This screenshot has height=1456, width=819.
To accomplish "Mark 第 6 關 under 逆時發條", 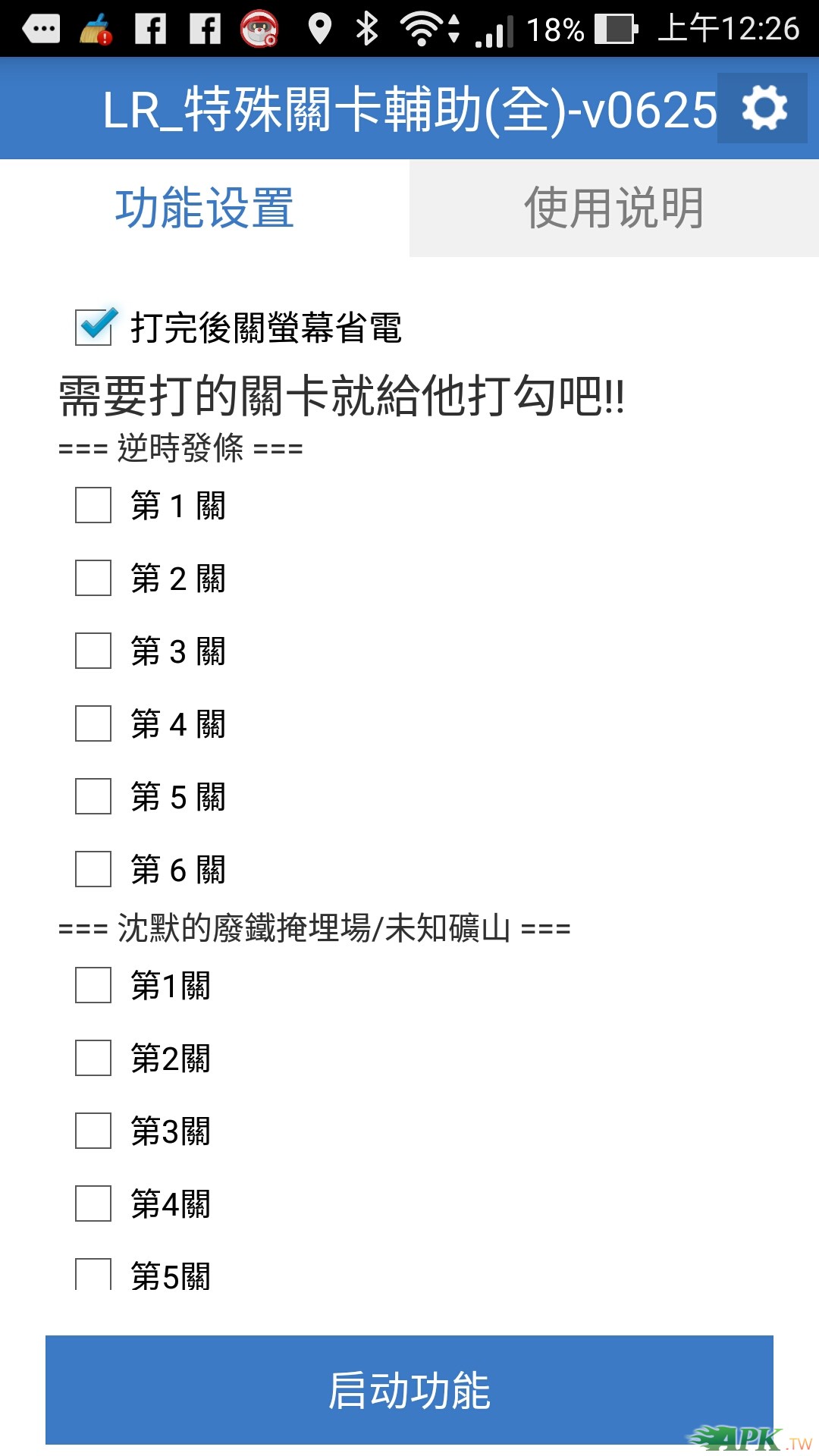I will pyautogui.click(x=94, y=869).
